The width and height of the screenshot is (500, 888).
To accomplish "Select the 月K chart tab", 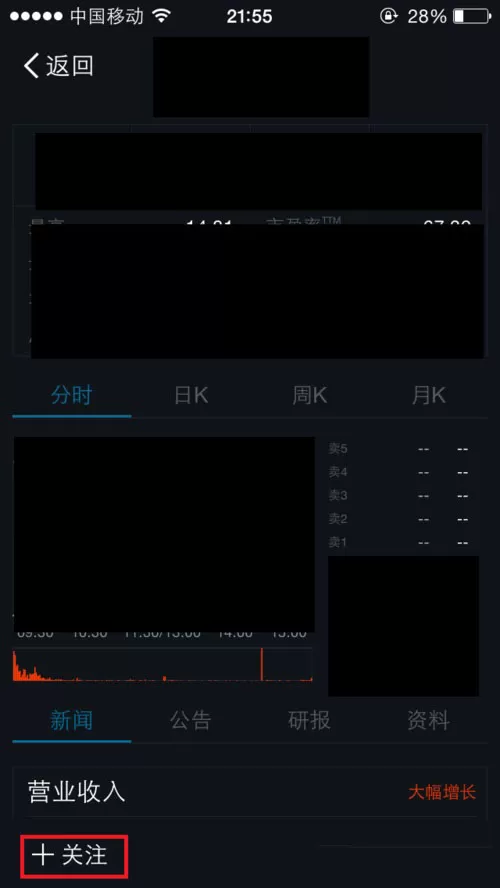I will pos(429,395).
